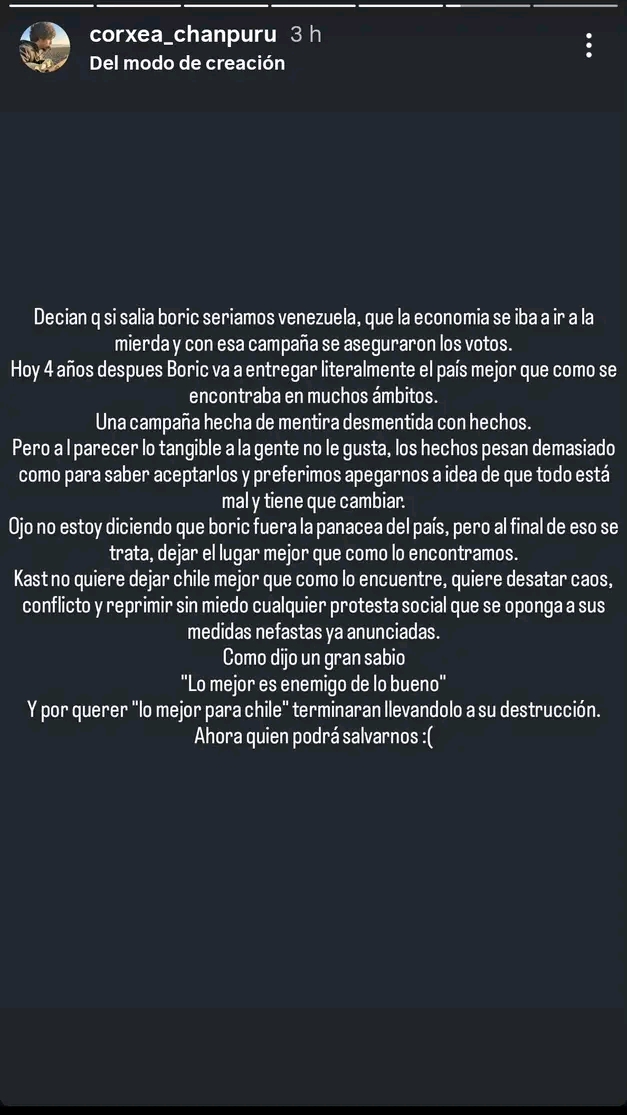
Task: Tap the "Del modo de creación" label
Action: pyautogui.click(x=187, y=63)
